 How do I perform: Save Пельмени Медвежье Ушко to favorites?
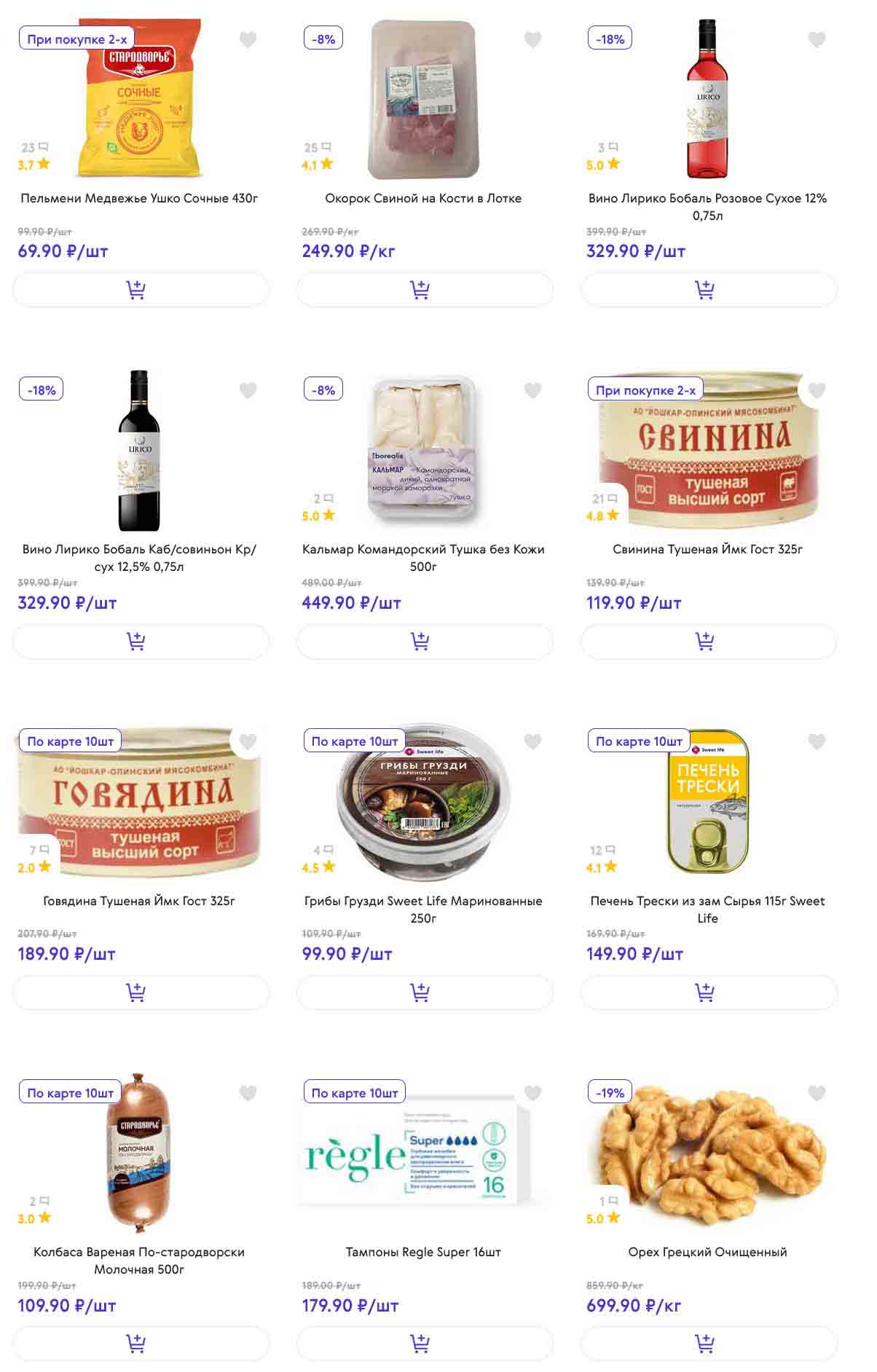248,40
